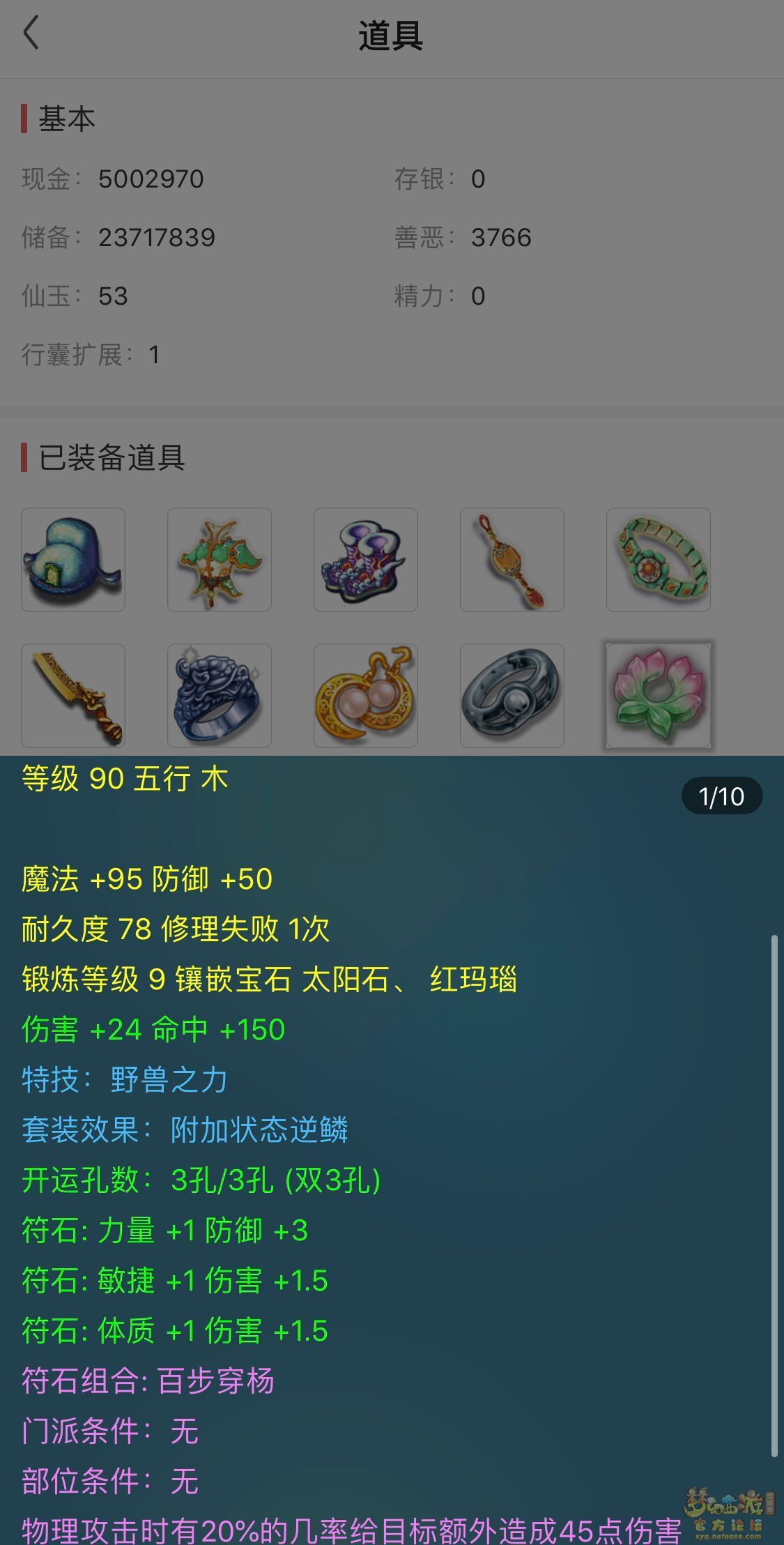View the turquoise bracelet equipment item

tap(659, 560)
